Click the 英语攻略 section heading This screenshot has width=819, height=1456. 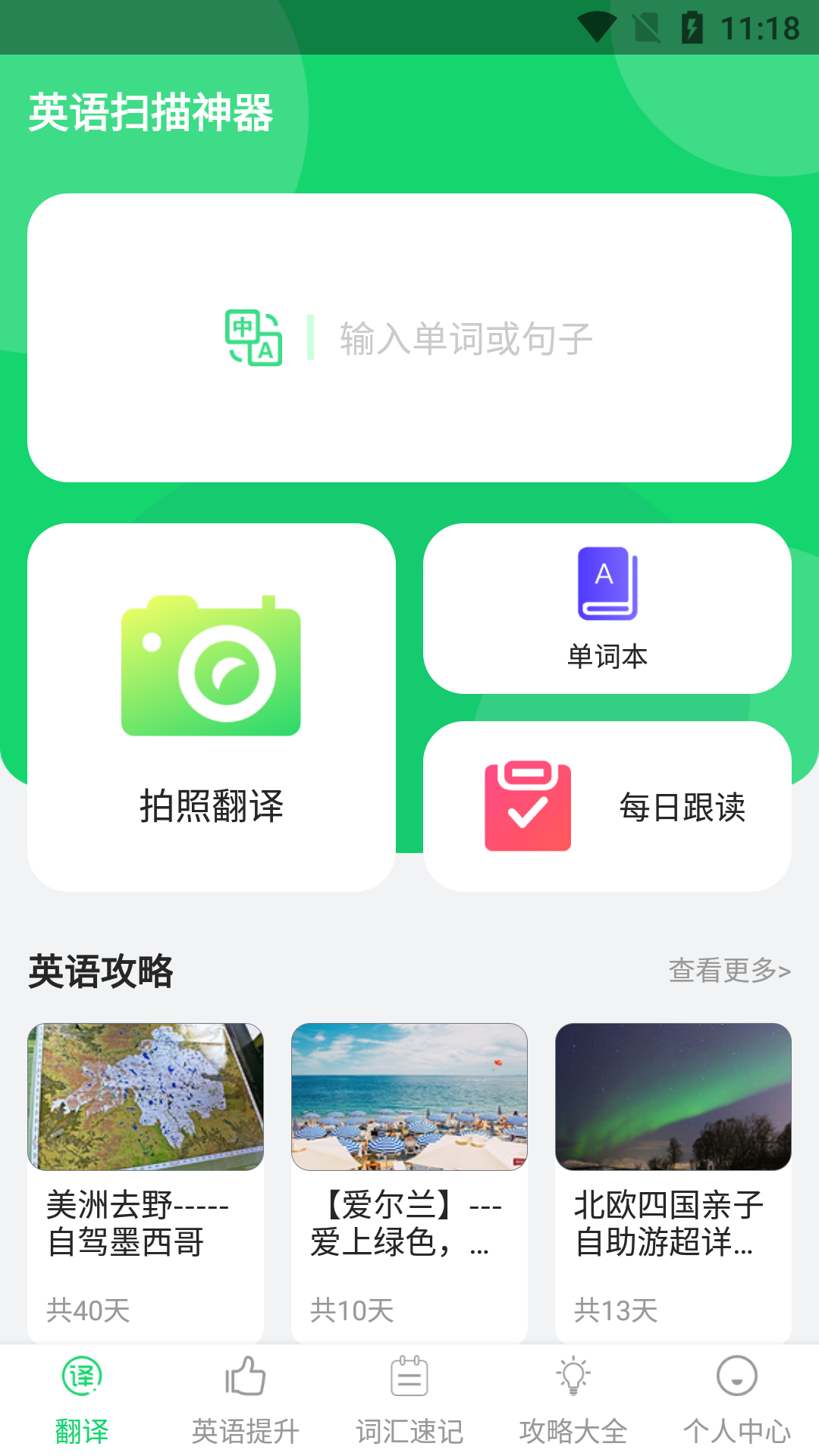(x=100, y=971)
